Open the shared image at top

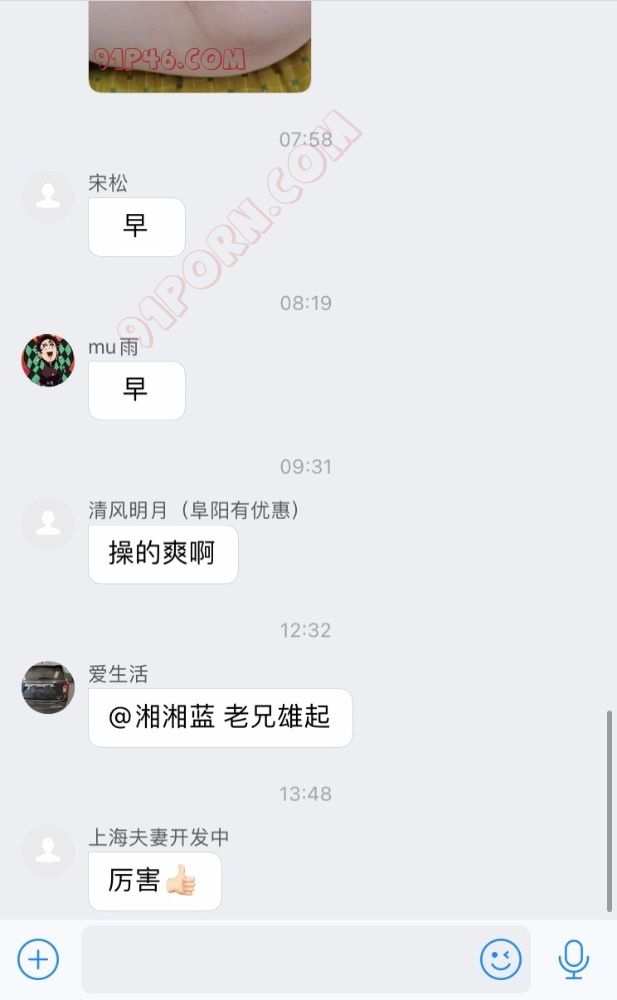(200, 45)
